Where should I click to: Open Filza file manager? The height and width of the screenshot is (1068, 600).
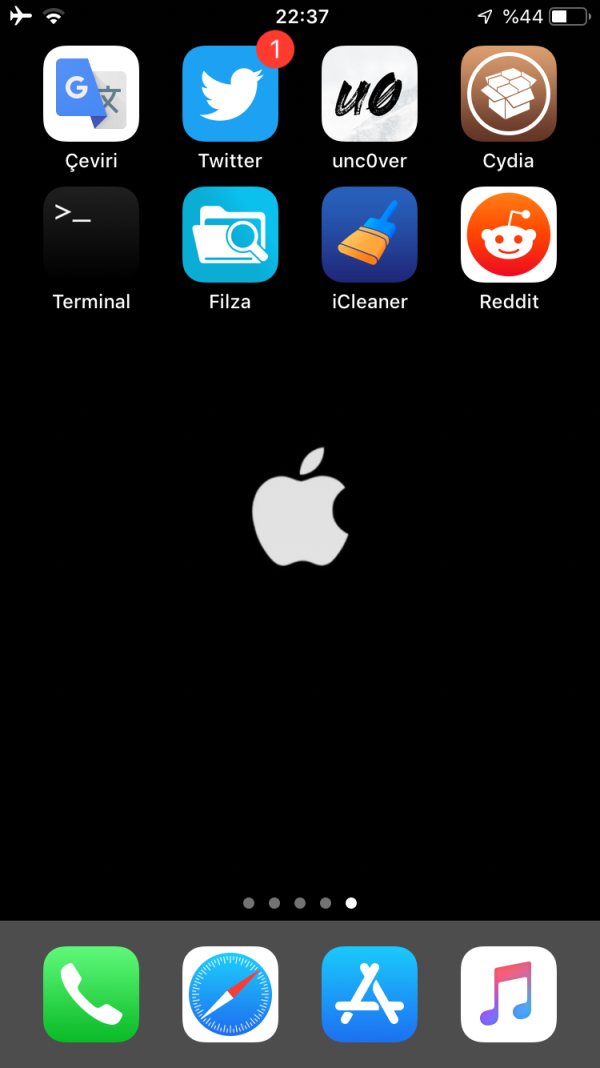pos(230,234)
